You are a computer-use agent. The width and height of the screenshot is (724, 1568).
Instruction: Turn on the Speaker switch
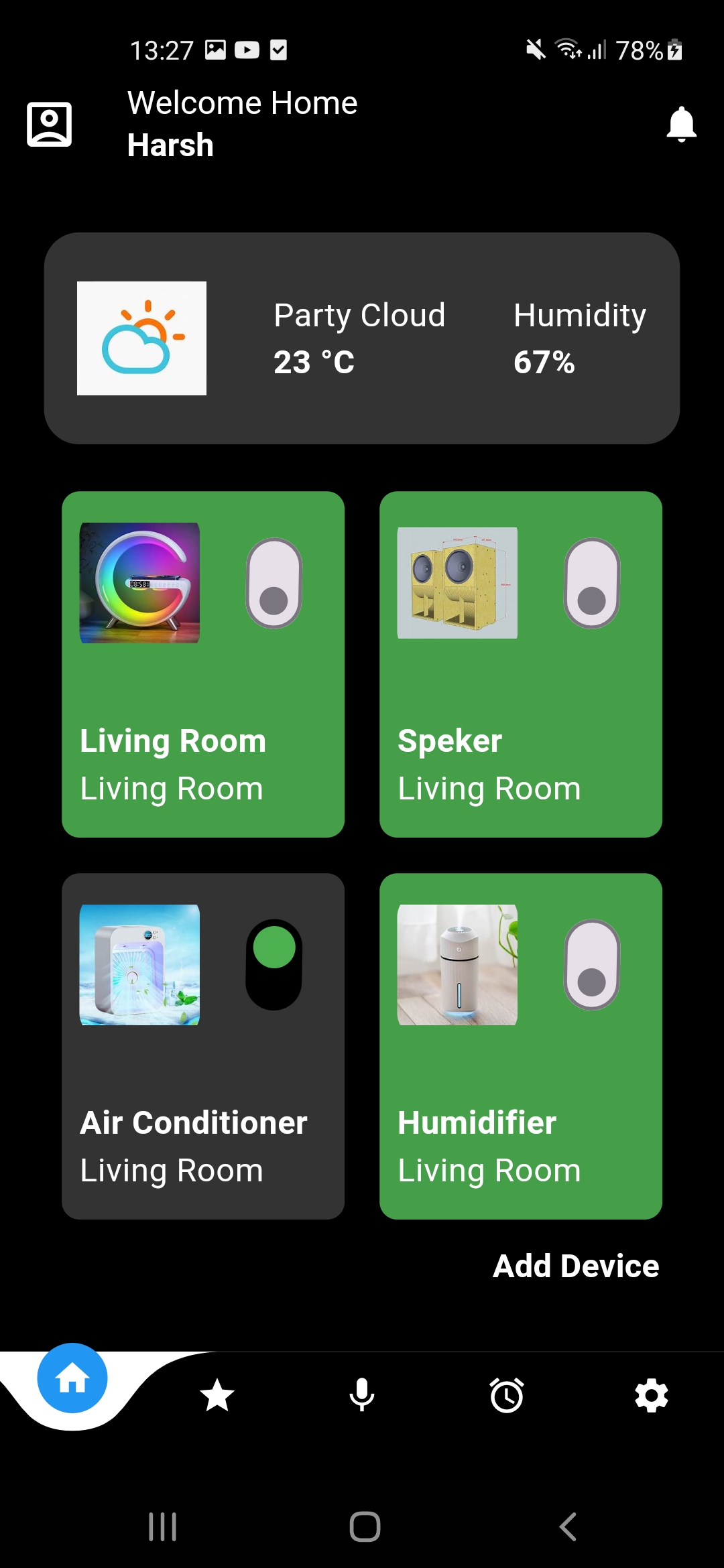[x=593, y=583]
